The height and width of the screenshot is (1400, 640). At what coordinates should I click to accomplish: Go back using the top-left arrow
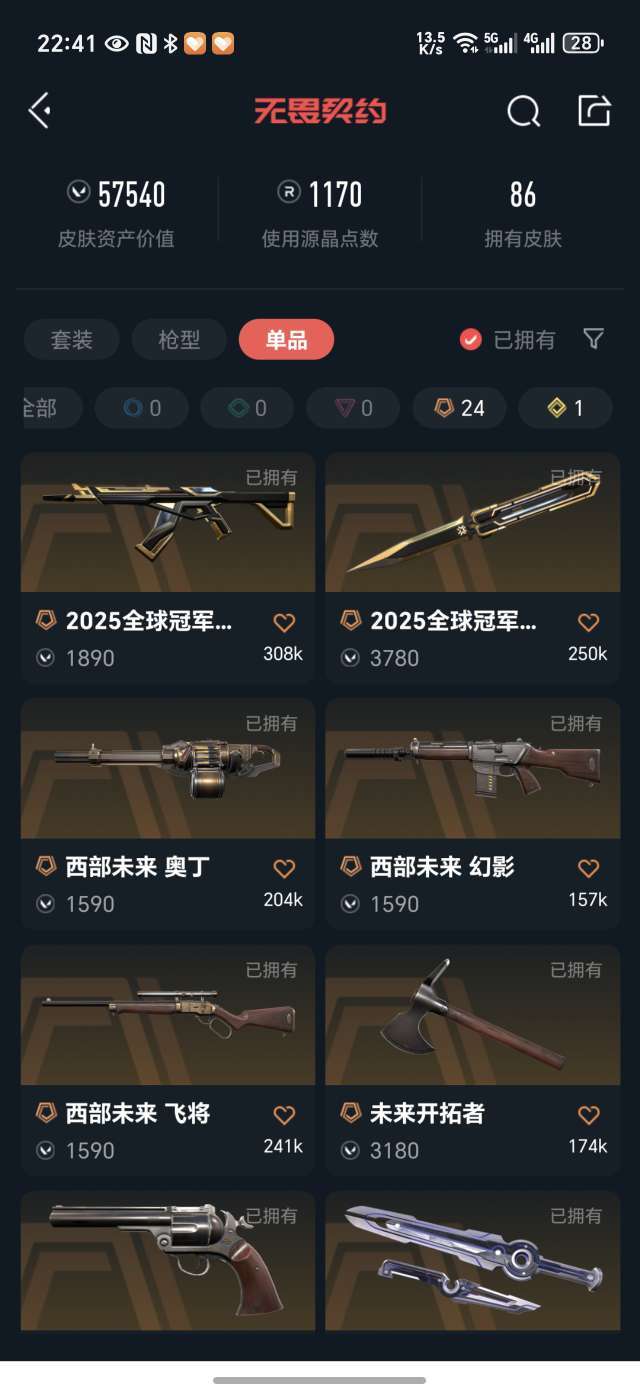(40, 110)
